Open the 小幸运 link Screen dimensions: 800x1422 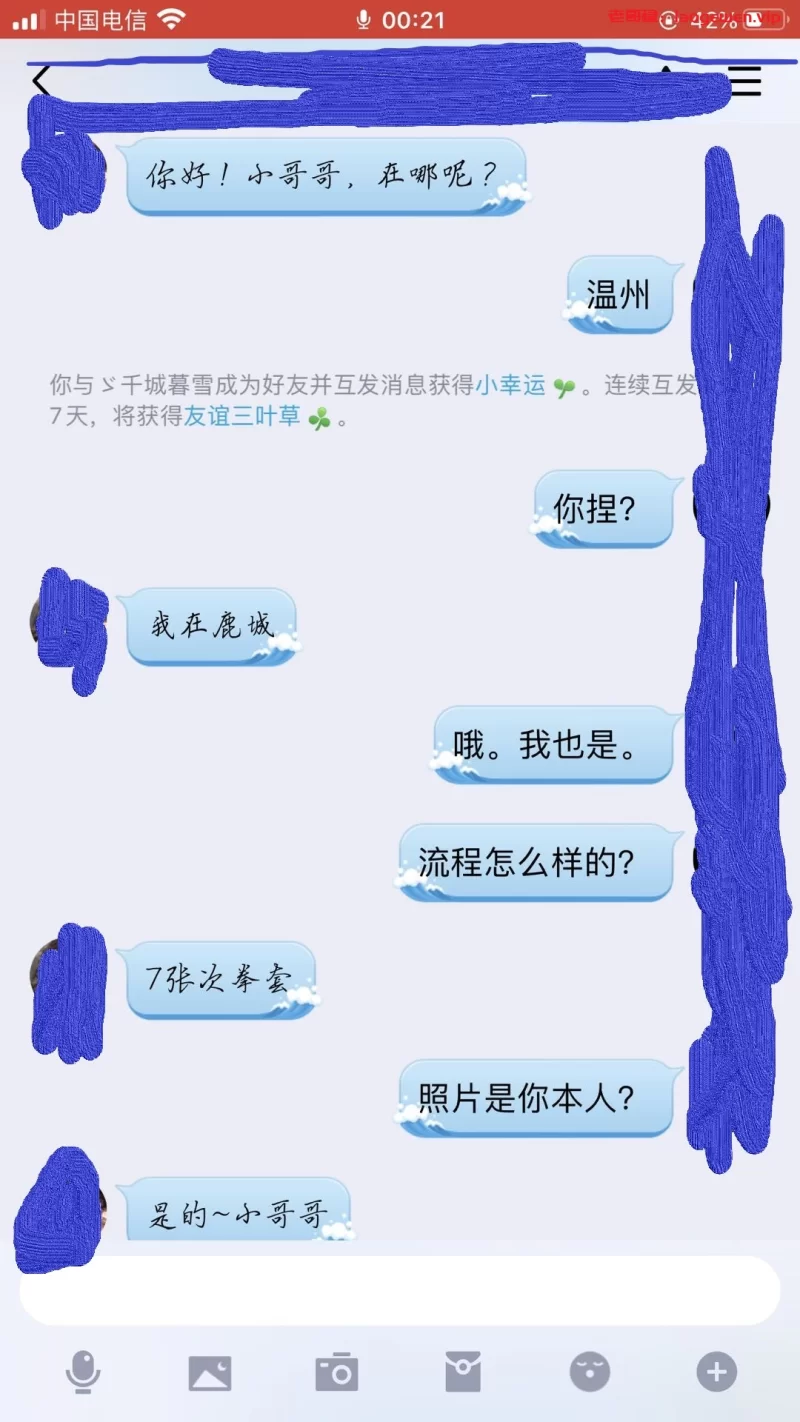(510, 384)
